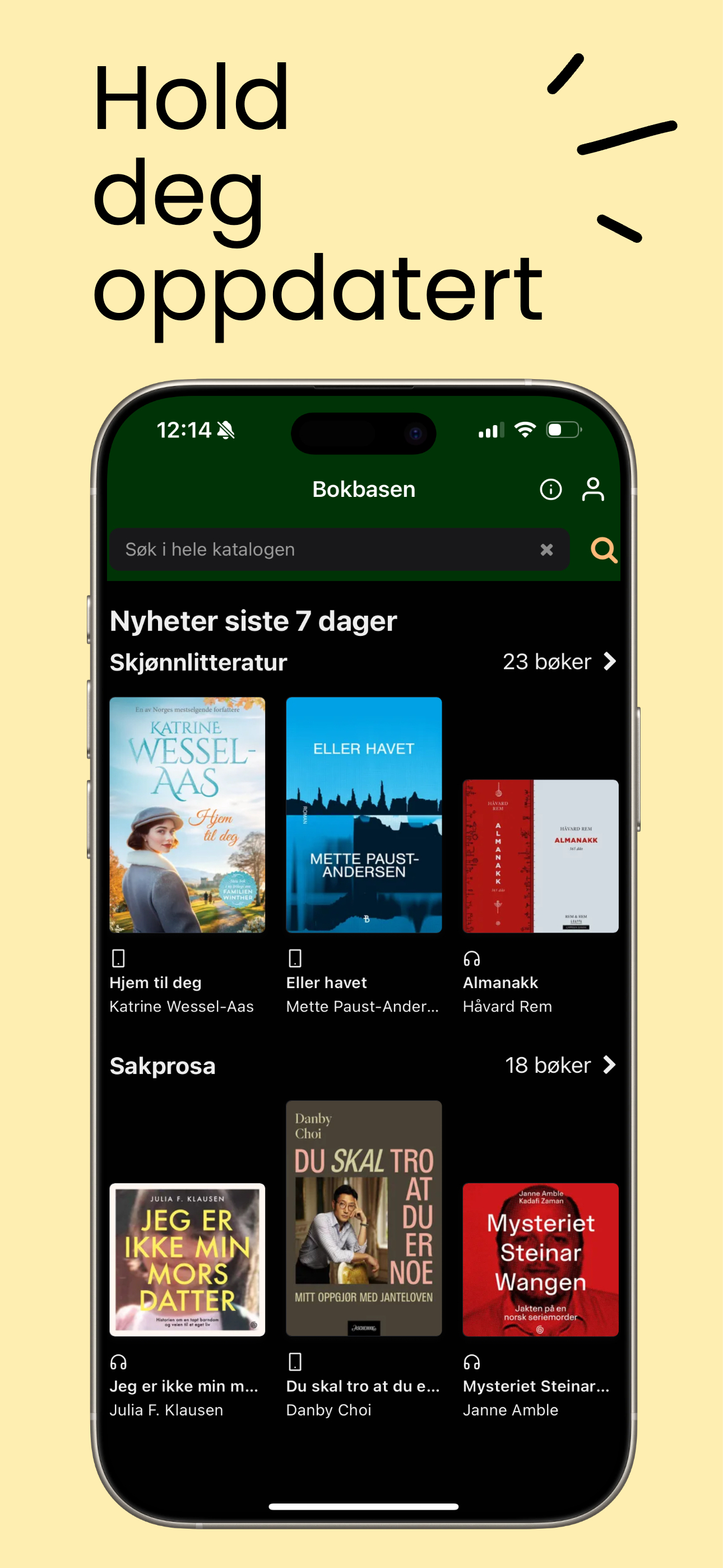Open the 23 bøker link
This screenshot has width=723, height=1568.
[x=547, y=662]
